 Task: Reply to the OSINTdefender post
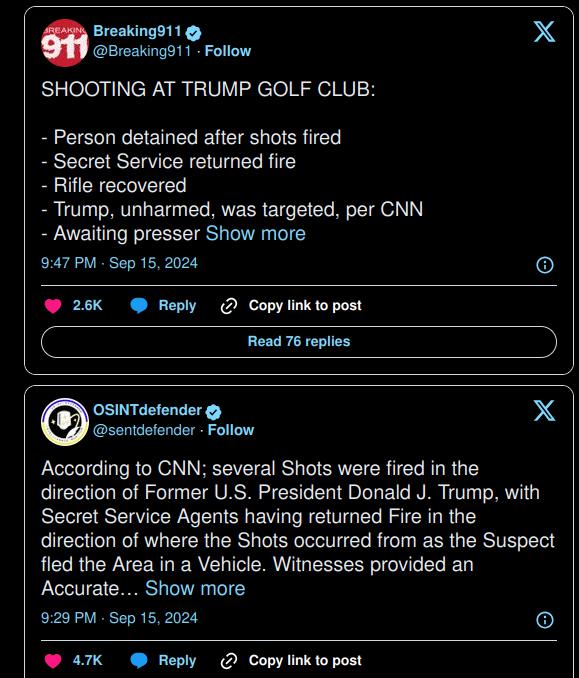pos(163,661)
